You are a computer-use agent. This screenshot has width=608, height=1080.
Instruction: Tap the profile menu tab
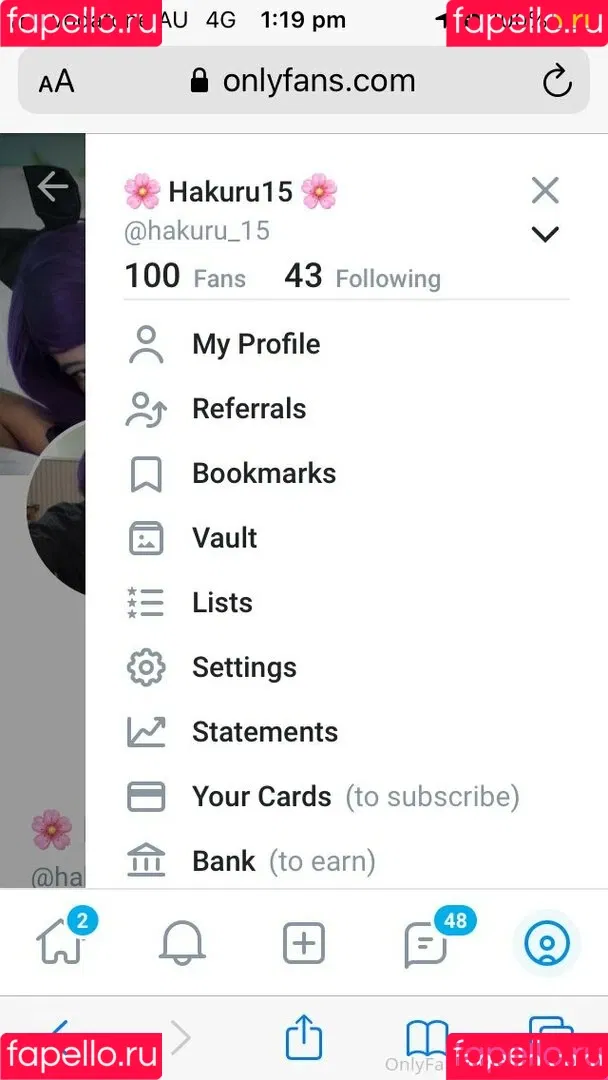click(x=547, y=943)
